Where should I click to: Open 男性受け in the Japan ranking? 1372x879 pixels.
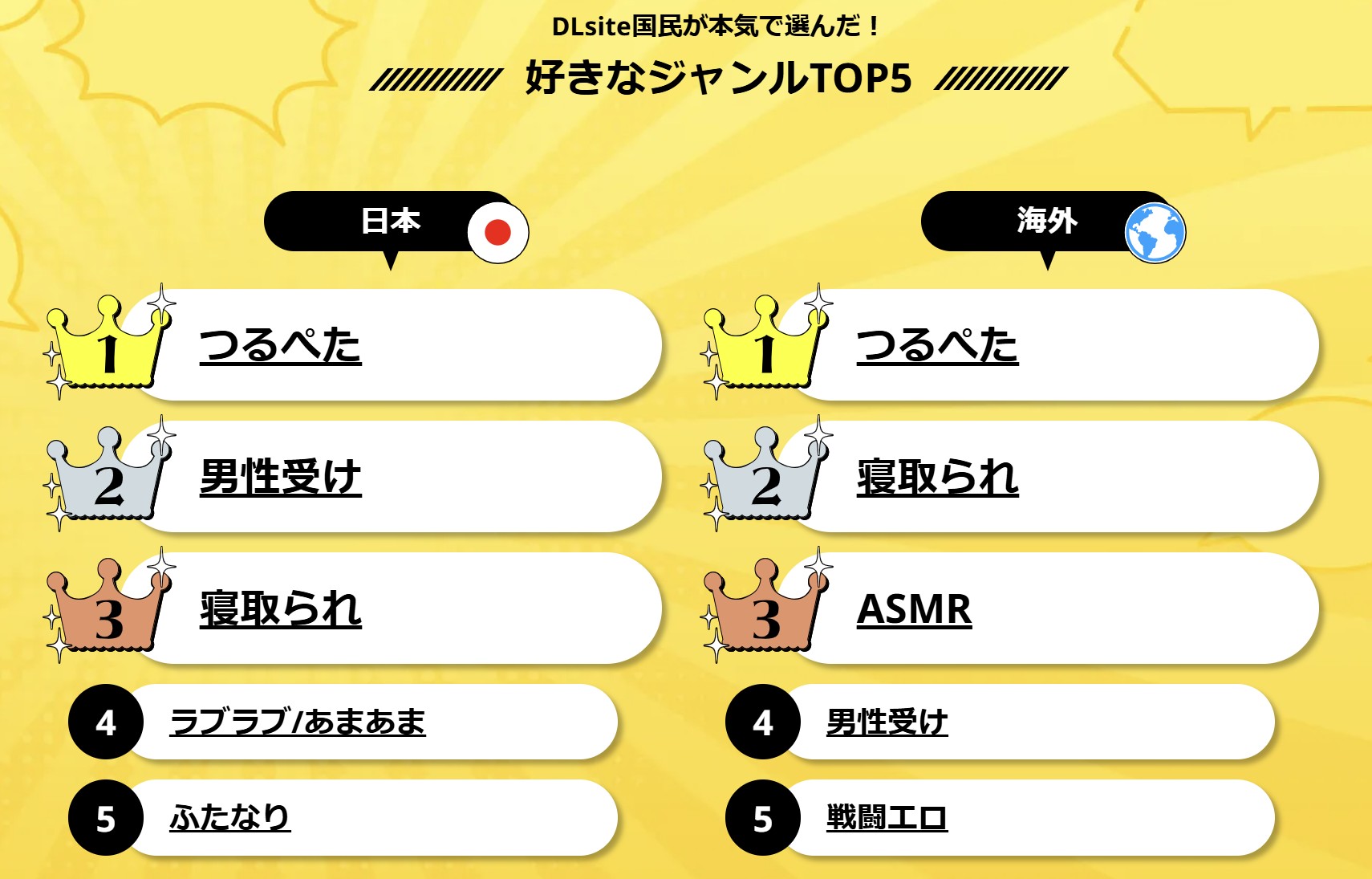click(x=280, y=478)
